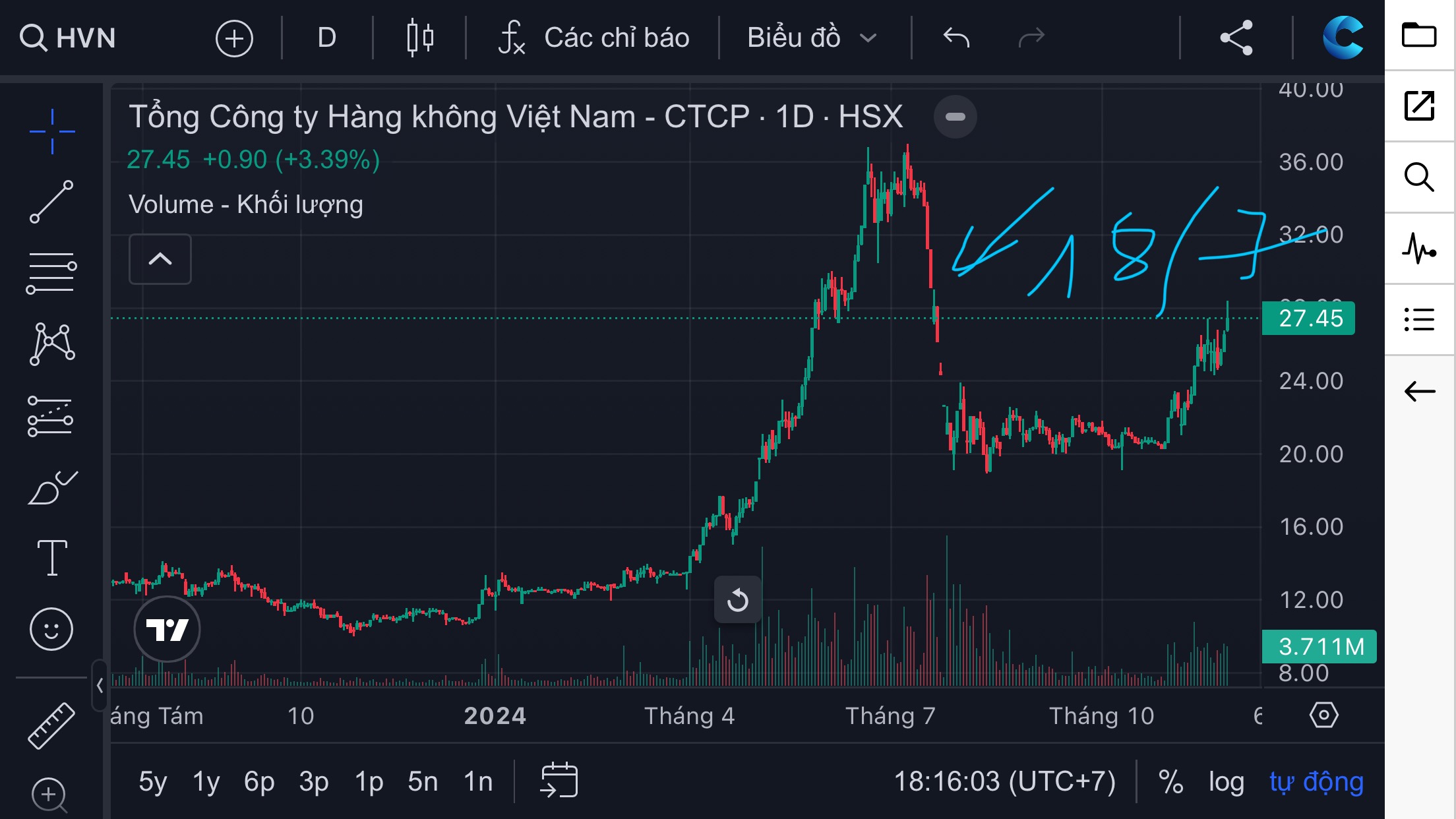The image size is (1456, 819).
Task: Change the D timeframe interval
Action: (326, 38)
